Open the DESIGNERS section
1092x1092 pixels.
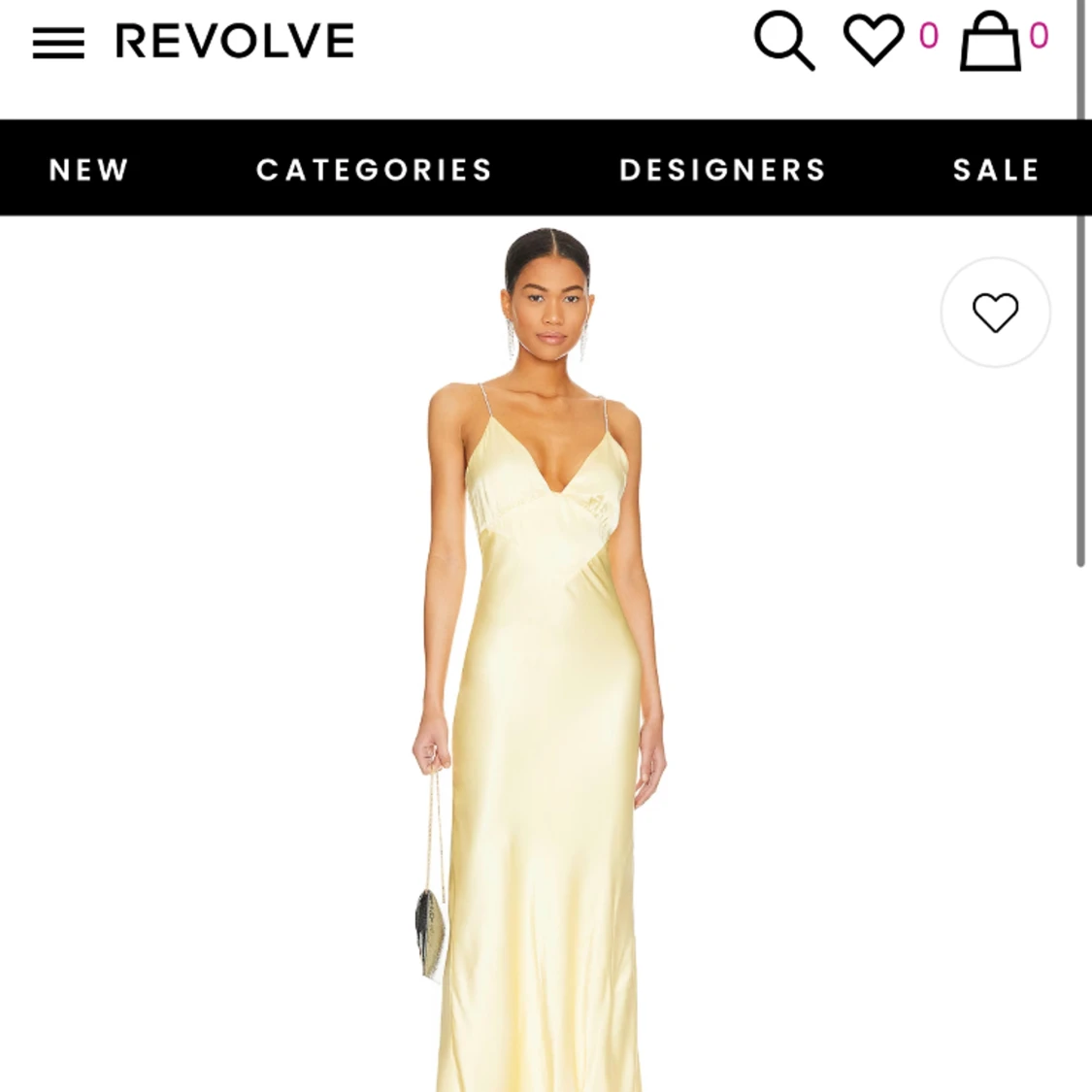tap(722, 170)
